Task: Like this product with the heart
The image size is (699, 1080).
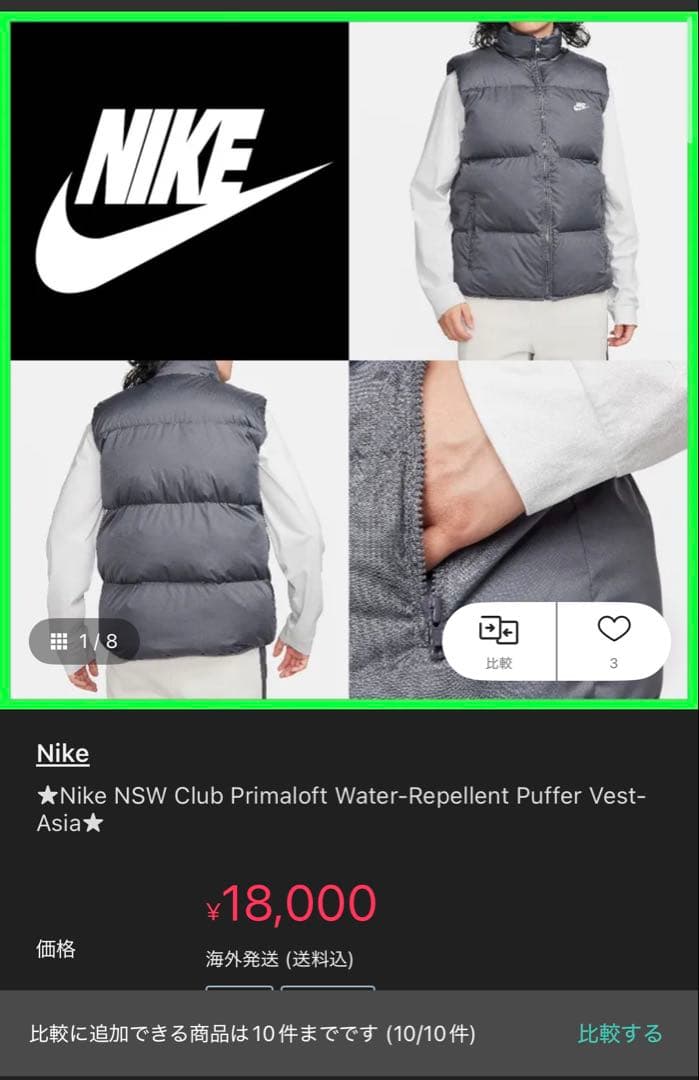Action: tap(613, 641)
